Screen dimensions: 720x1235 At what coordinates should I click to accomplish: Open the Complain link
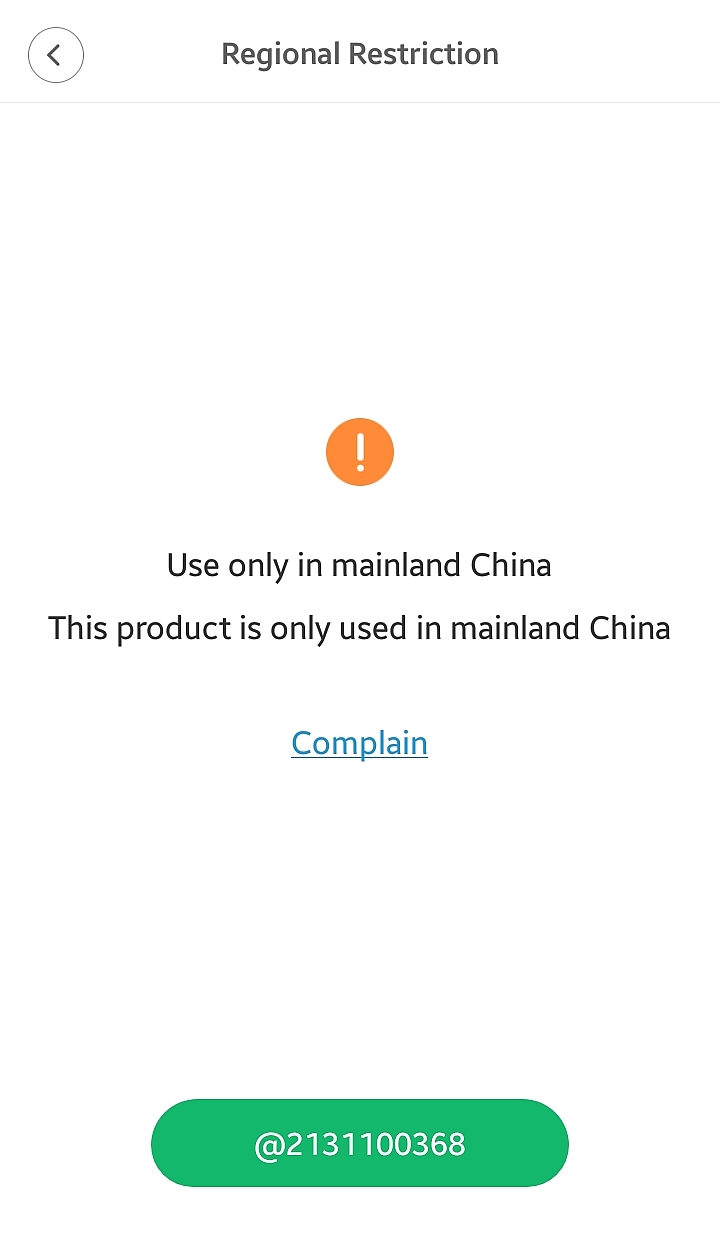pos(359,743)
